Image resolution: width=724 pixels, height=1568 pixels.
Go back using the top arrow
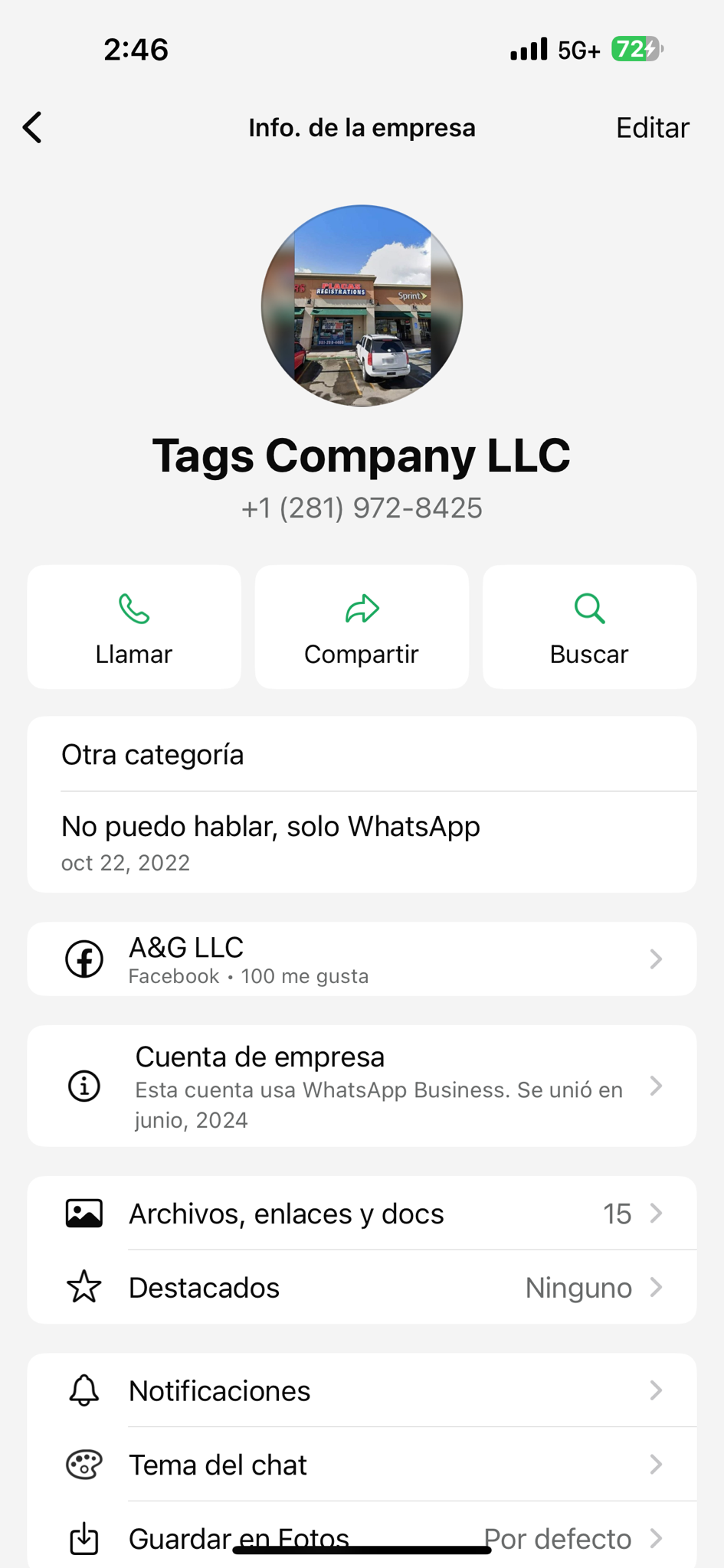pos(33,127)
